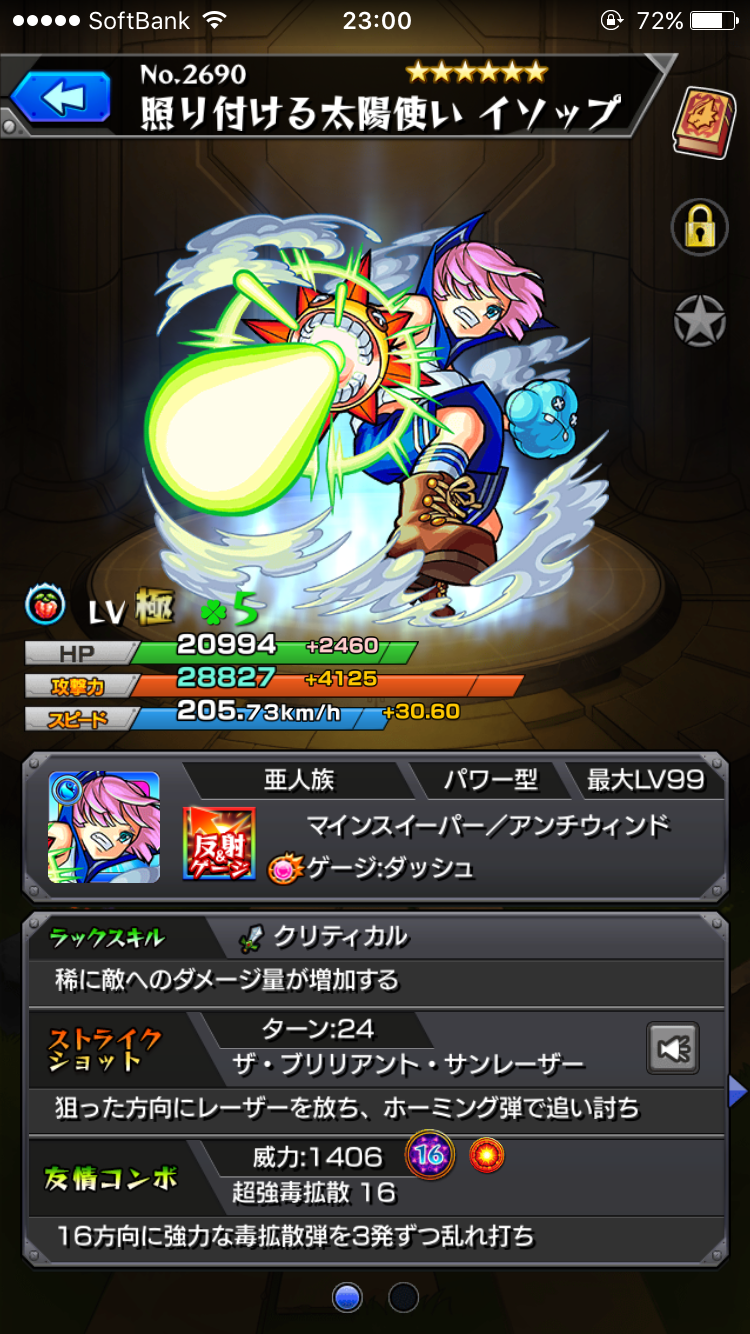The height and width of the screenshot is (1334, 750).
Task: Play the Strike Shot voice speaker button
Action: [673, 1049]
